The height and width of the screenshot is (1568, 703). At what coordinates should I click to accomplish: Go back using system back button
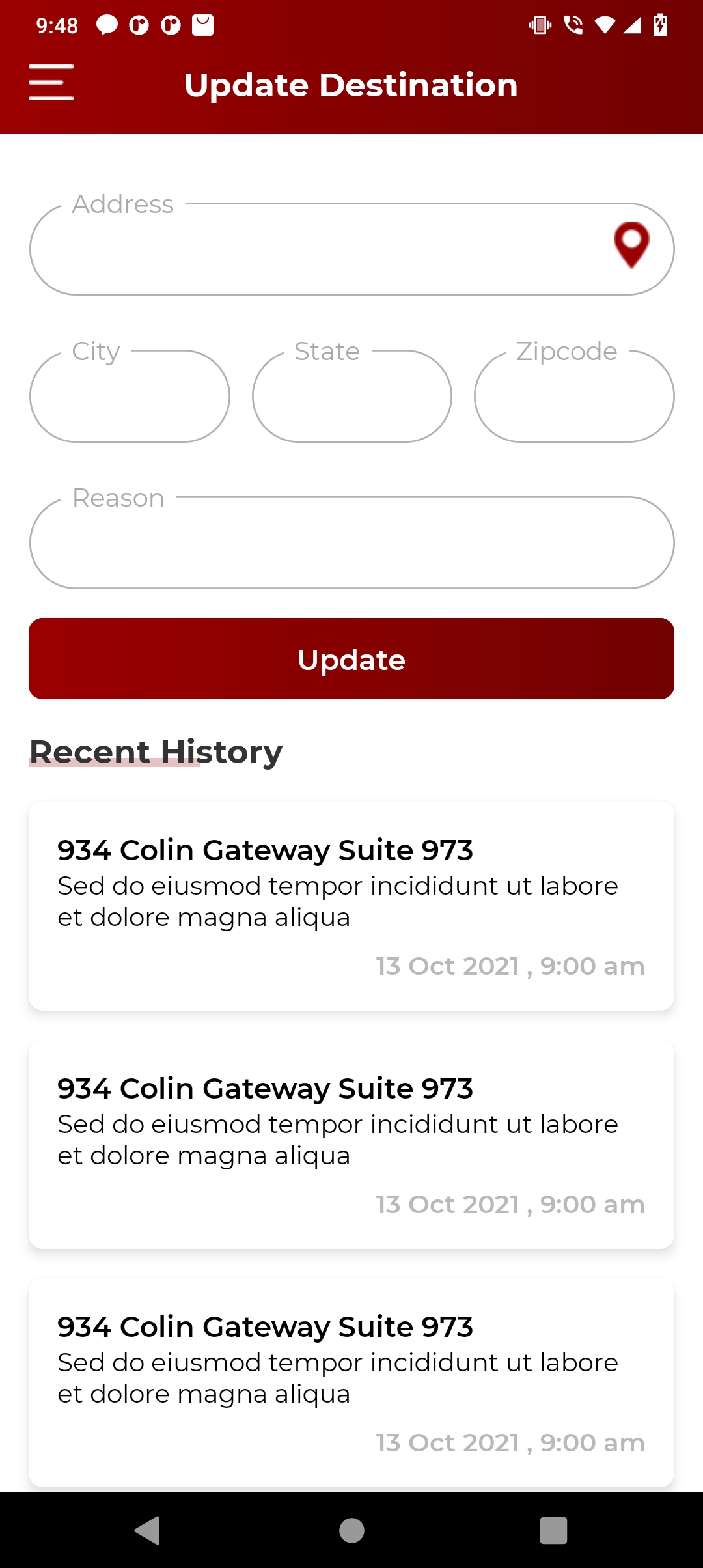[x=148, y=1530]
